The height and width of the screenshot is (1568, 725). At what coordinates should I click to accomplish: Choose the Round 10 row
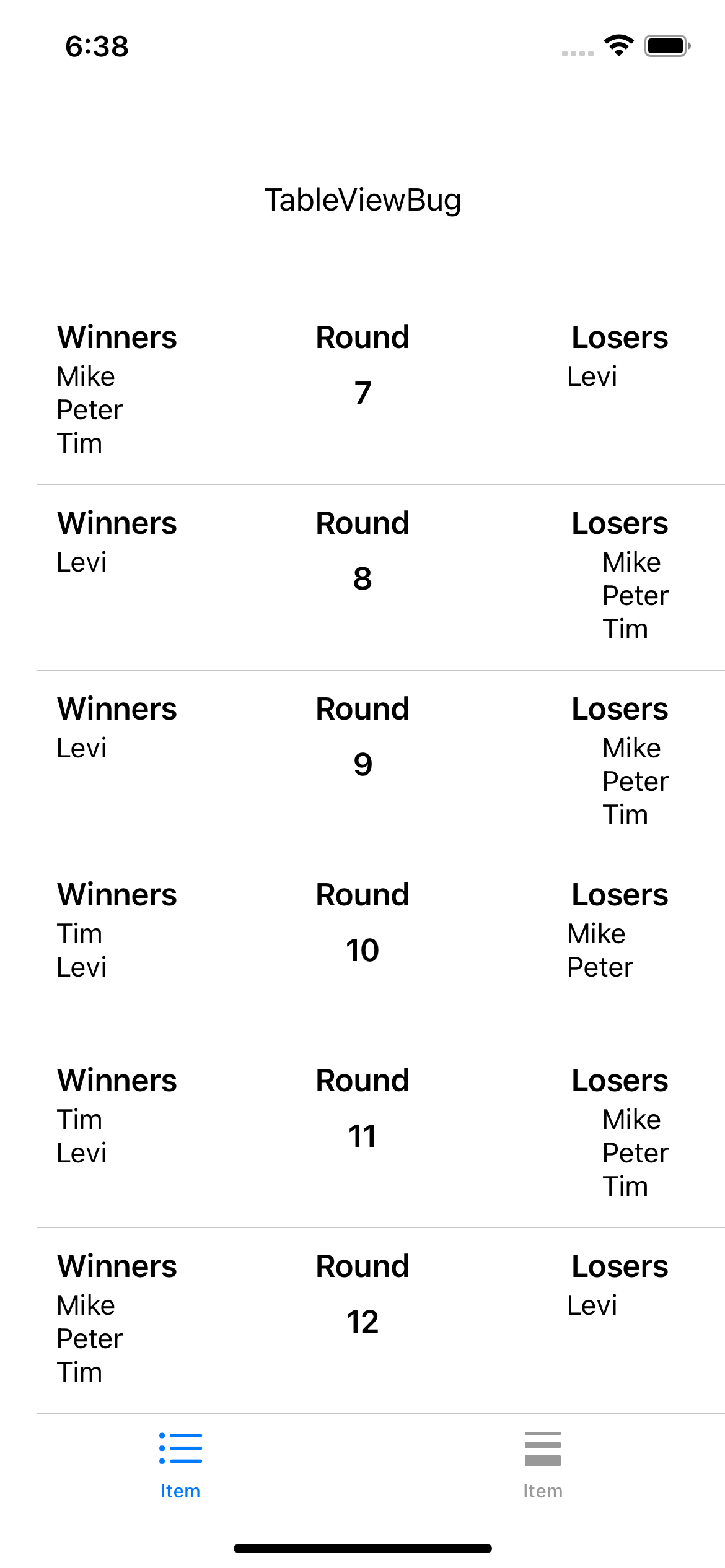pyautogui.click(x=362, y=949)
